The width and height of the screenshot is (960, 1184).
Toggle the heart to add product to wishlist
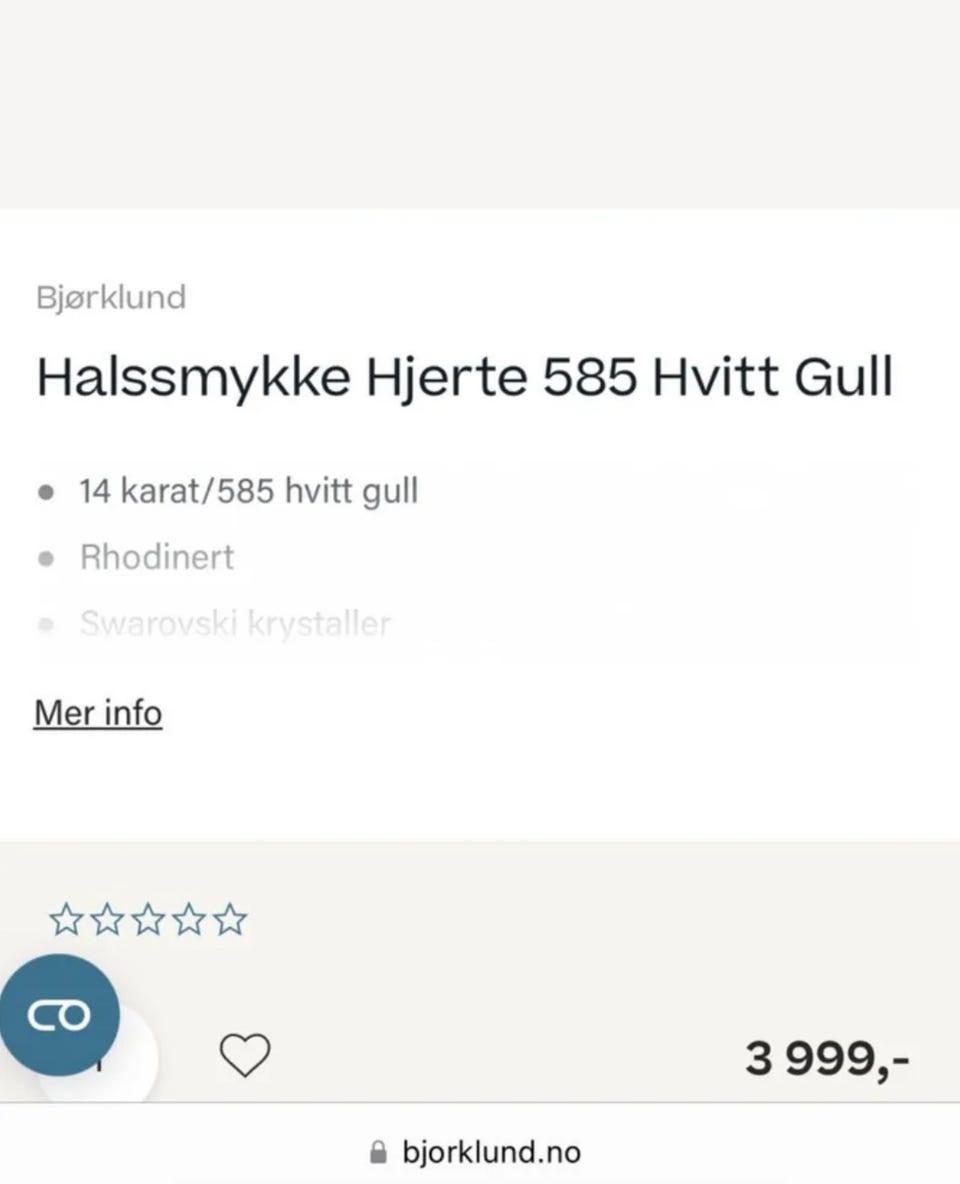pos(245,1056)
